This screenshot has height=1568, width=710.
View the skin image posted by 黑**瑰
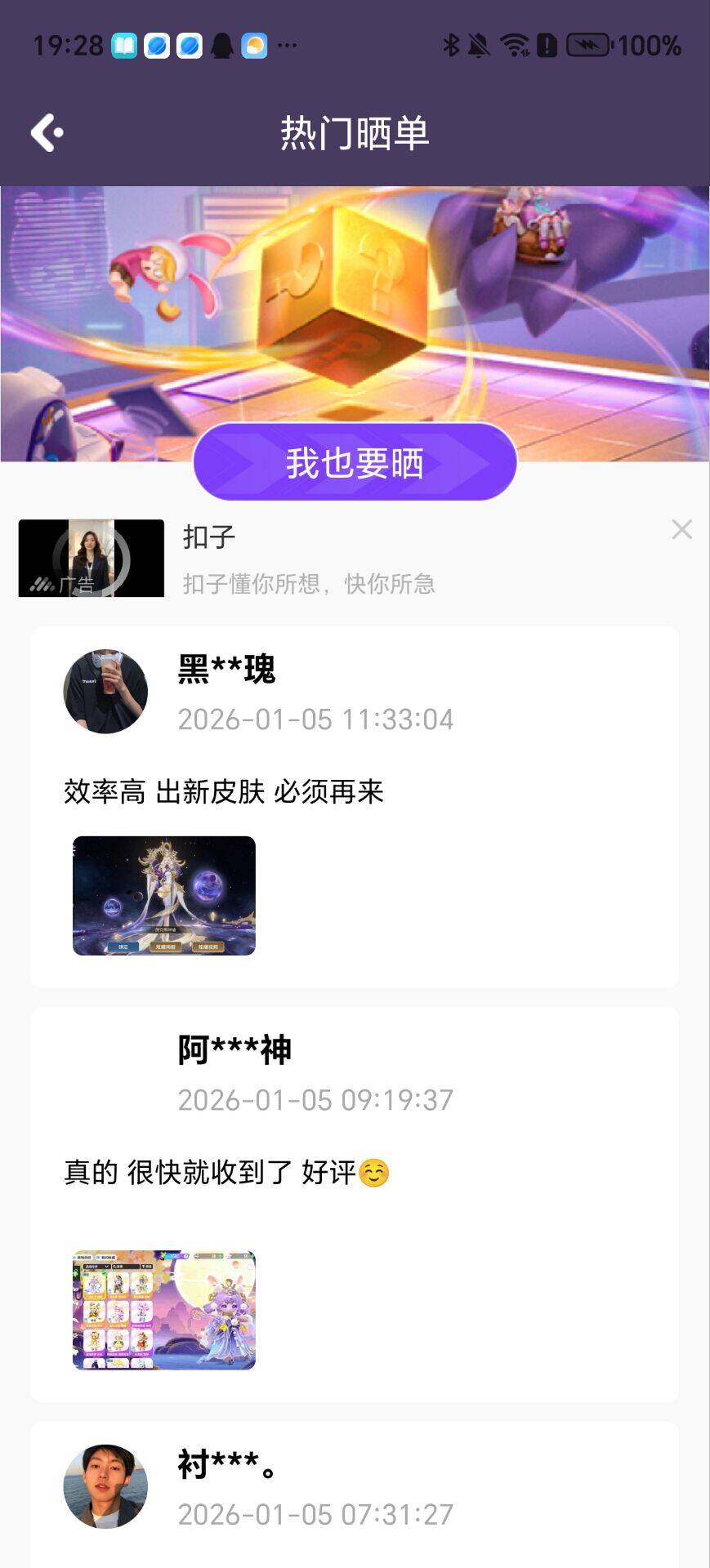pyautogui.click(x=163, y=895)
